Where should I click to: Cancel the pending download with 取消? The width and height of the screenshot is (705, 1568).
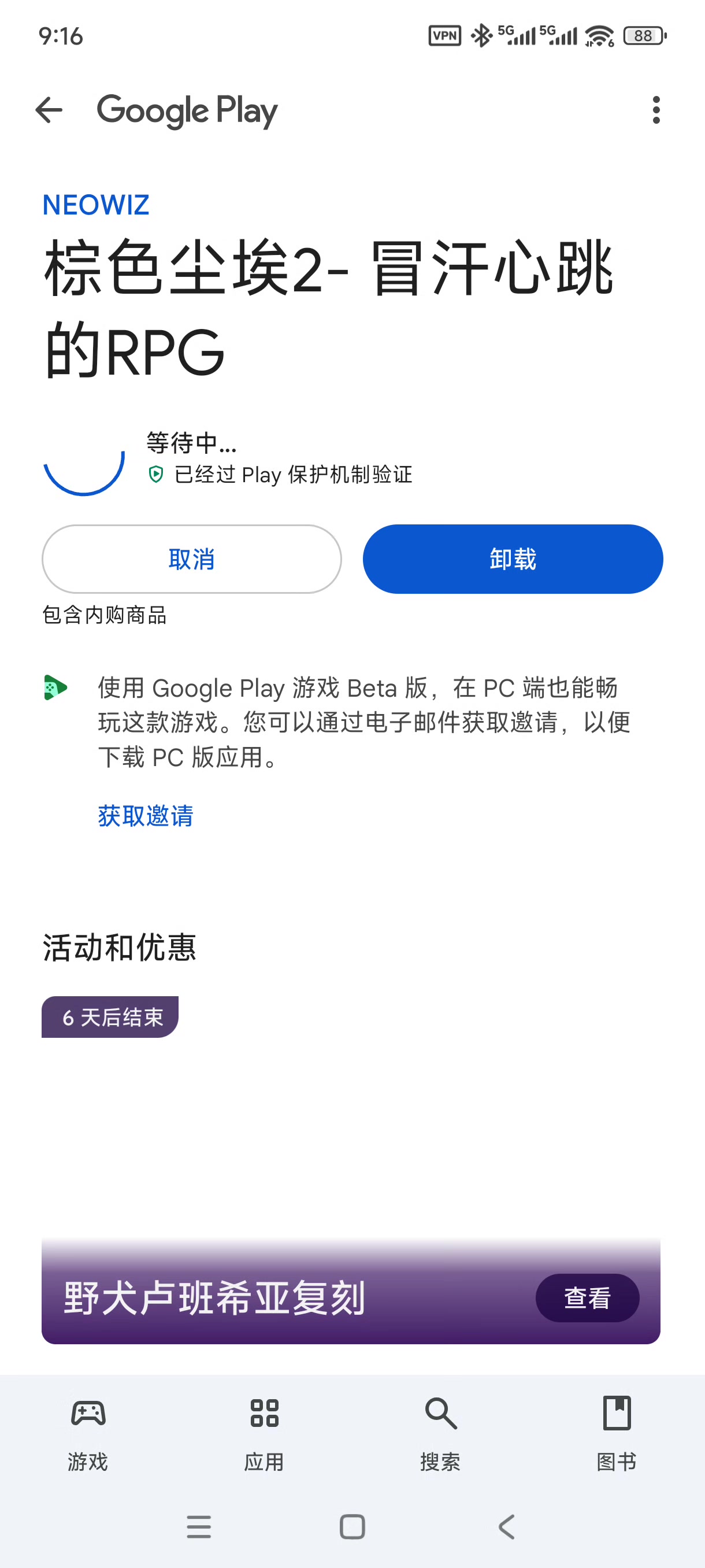pyautogui.click(x=192, y=559)
